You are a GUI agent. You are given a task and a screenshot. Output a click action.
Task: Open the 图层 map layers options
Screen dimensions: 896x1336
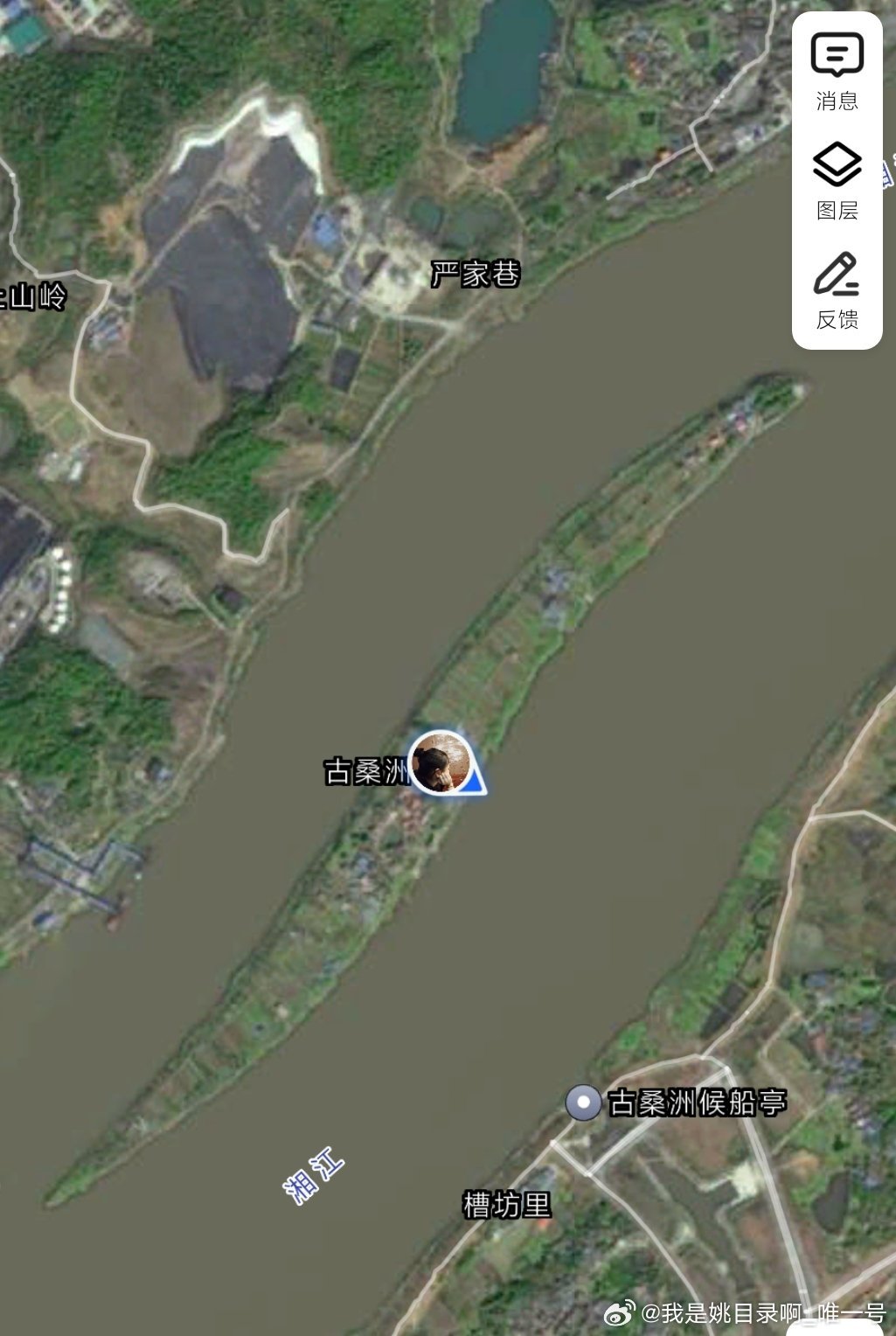[837, 181]
